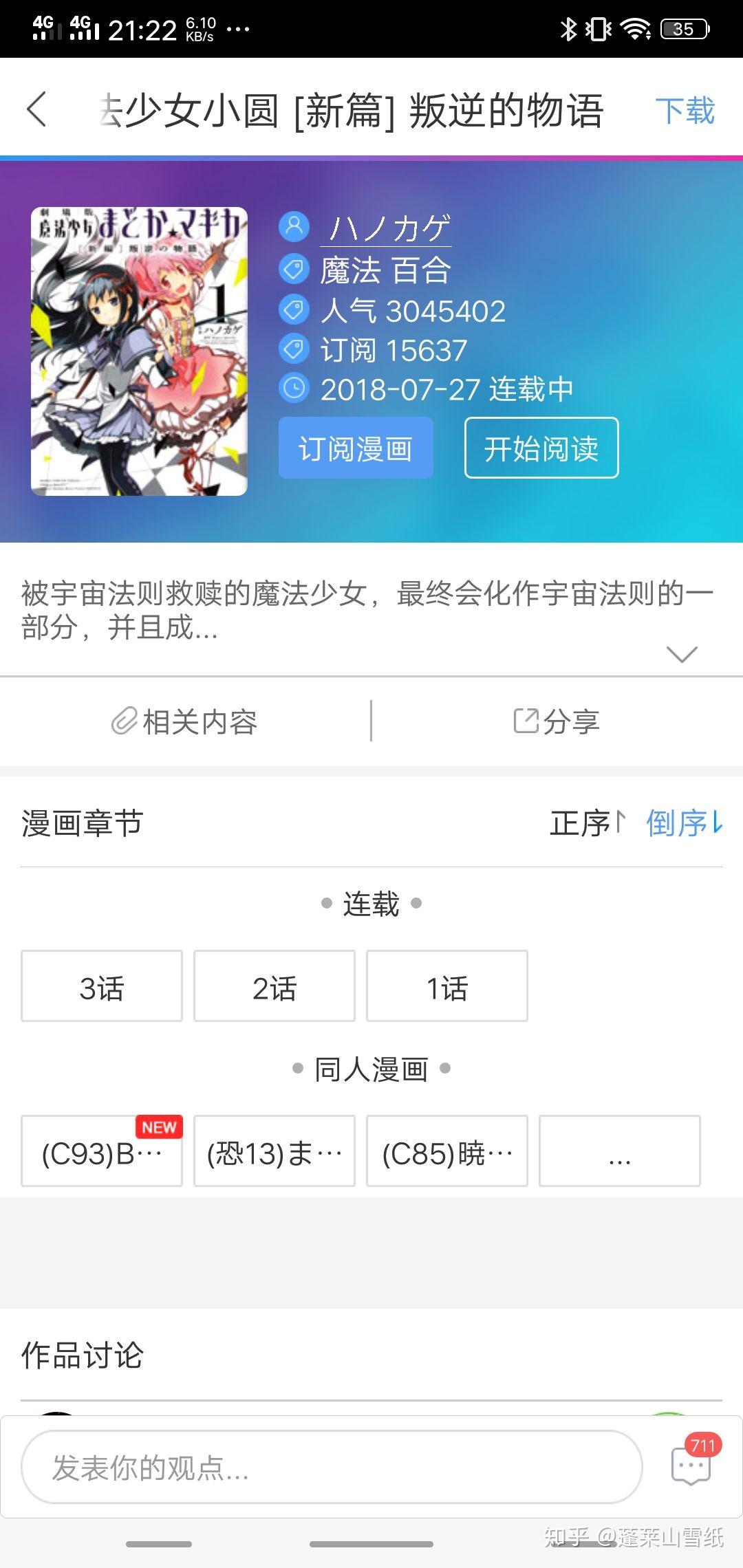The image size is (743, 1568).
Task: Sort chapters by 倒序 descending
Action: point(684,823)
